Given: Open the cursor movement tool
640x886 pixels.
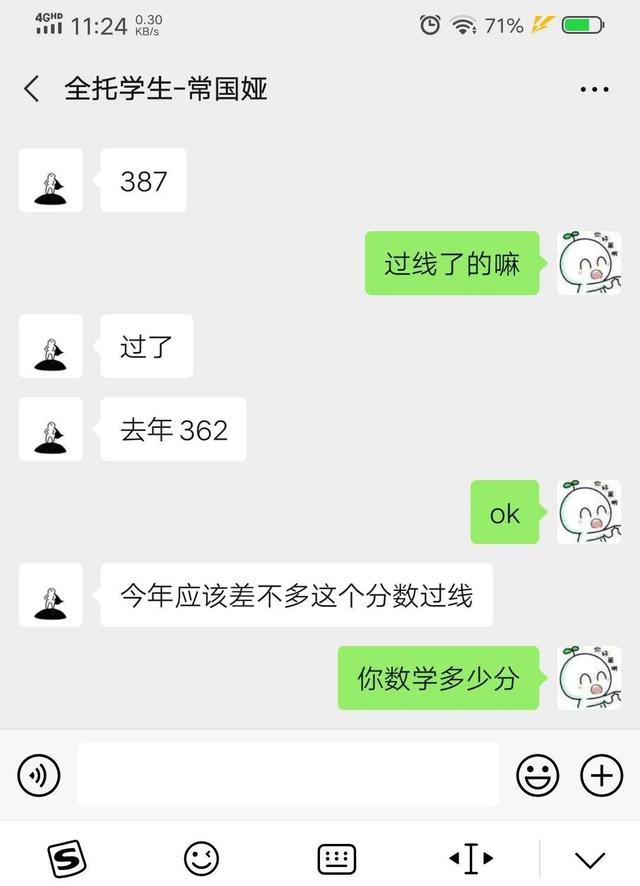Looking at the screenshot, I should (470, 857).
